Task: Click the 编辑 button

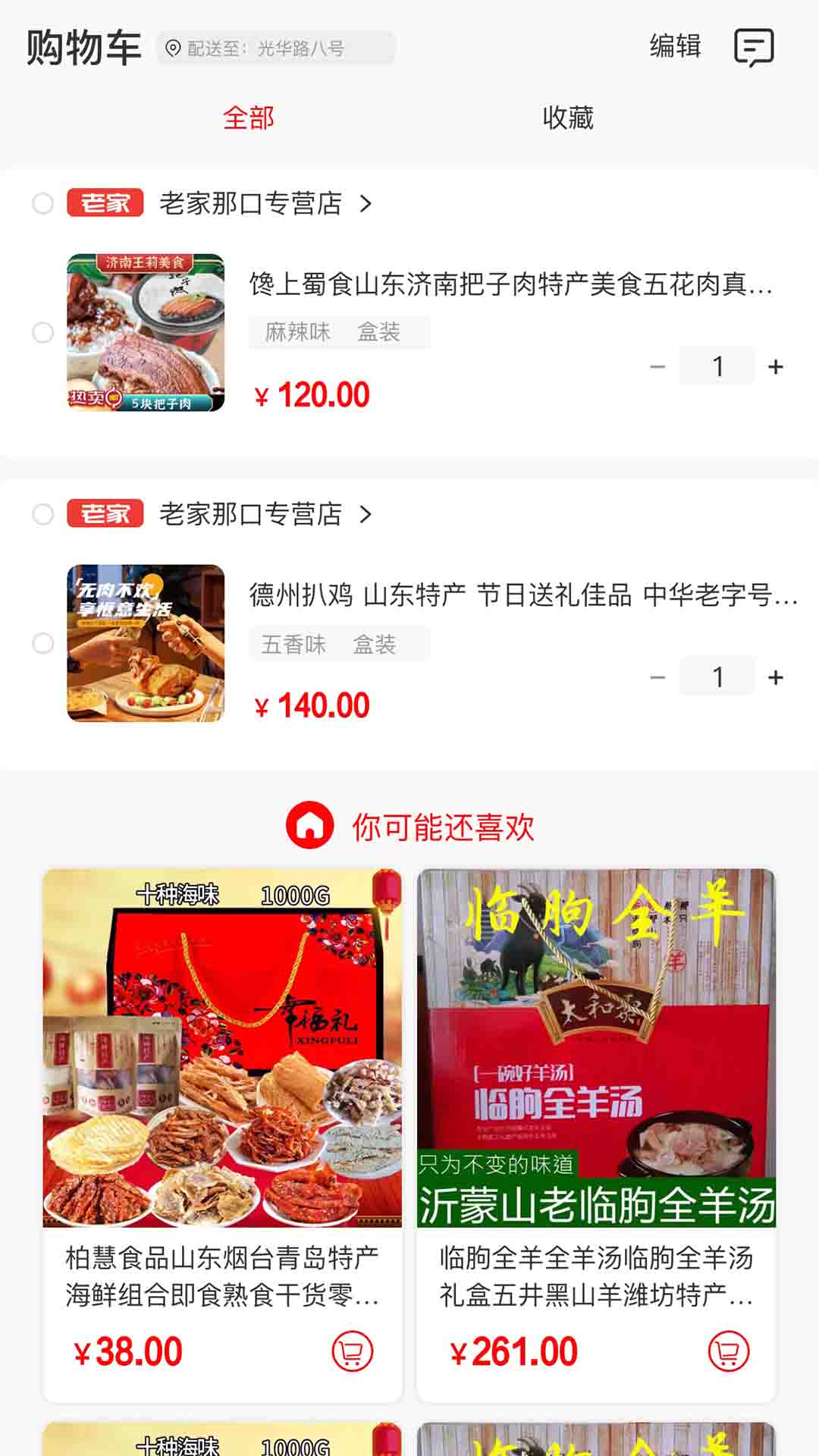Action: pyautogui.click(x=675, y=47)
